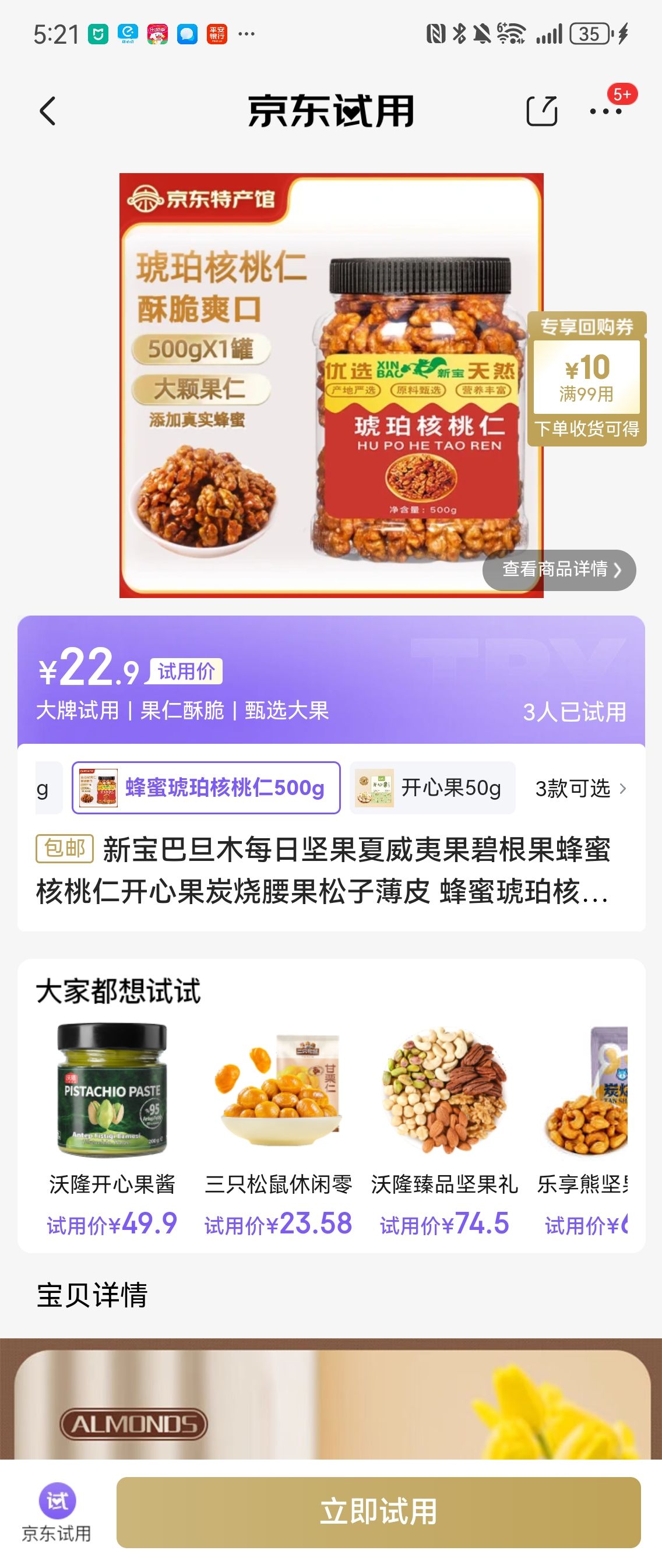Tap the 立即试用 button
Viewport: 662px width, 1568px height.
tap(378, 1513)
